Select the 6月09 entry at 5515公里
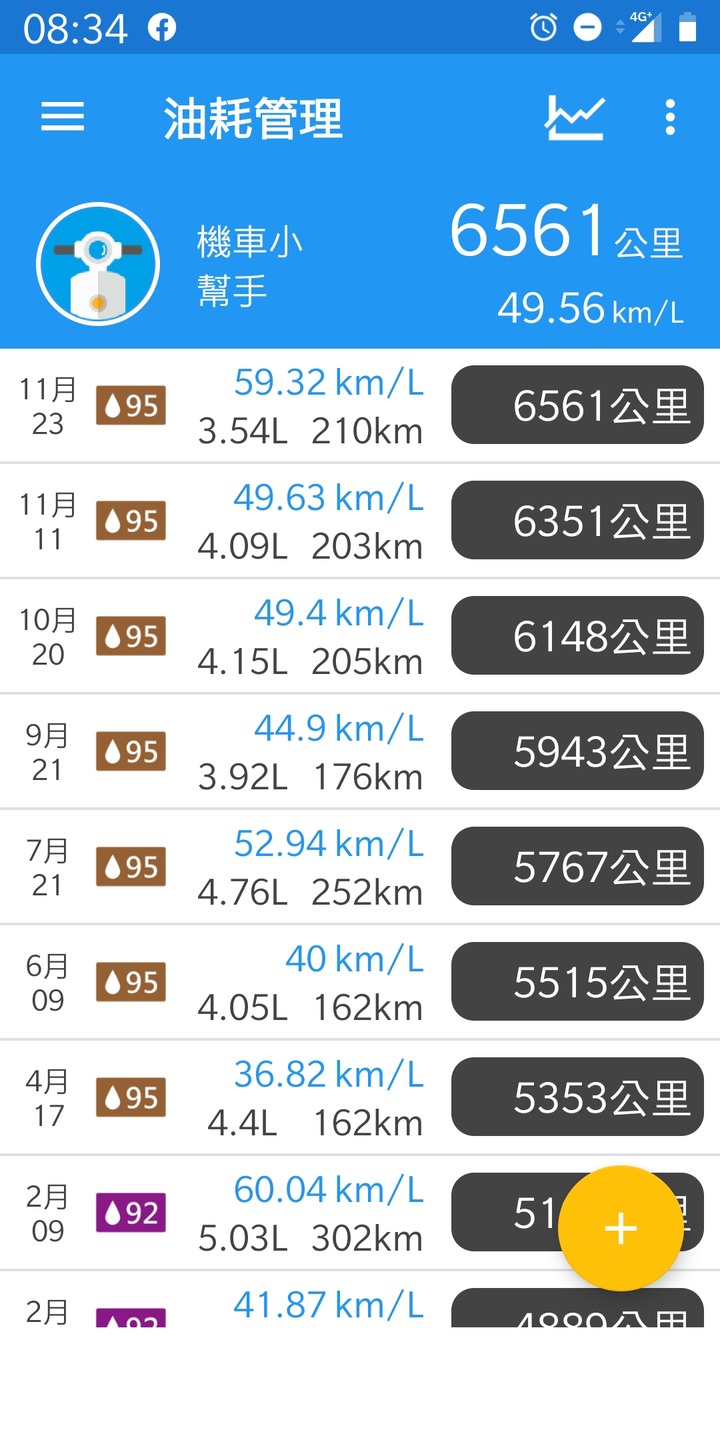The width and height of the screenshot is (720, 1440). pyautogui.click(x=360, y=982)
